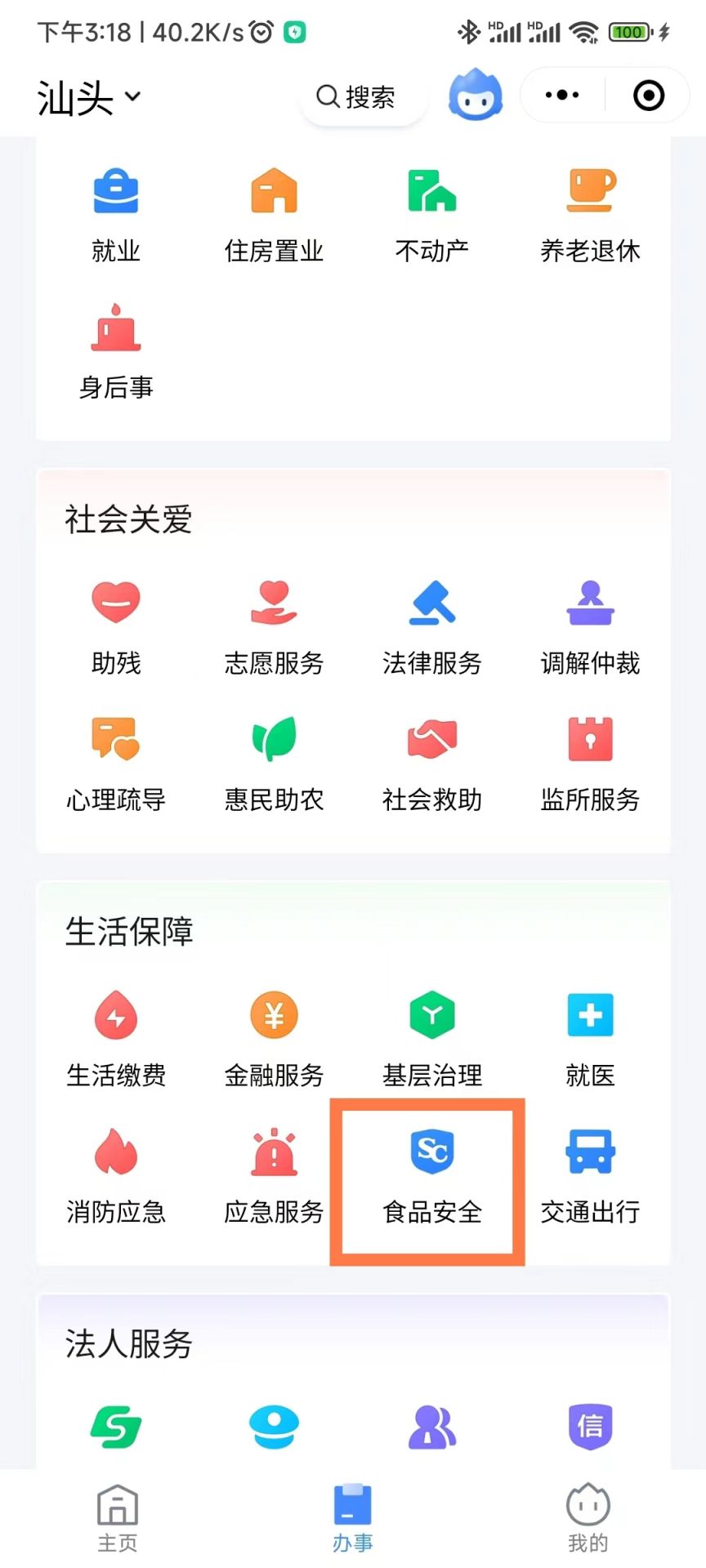Open the 汕头 city selector dropdown
This screenshot has width=706, height=1568.
pos(89,98)
